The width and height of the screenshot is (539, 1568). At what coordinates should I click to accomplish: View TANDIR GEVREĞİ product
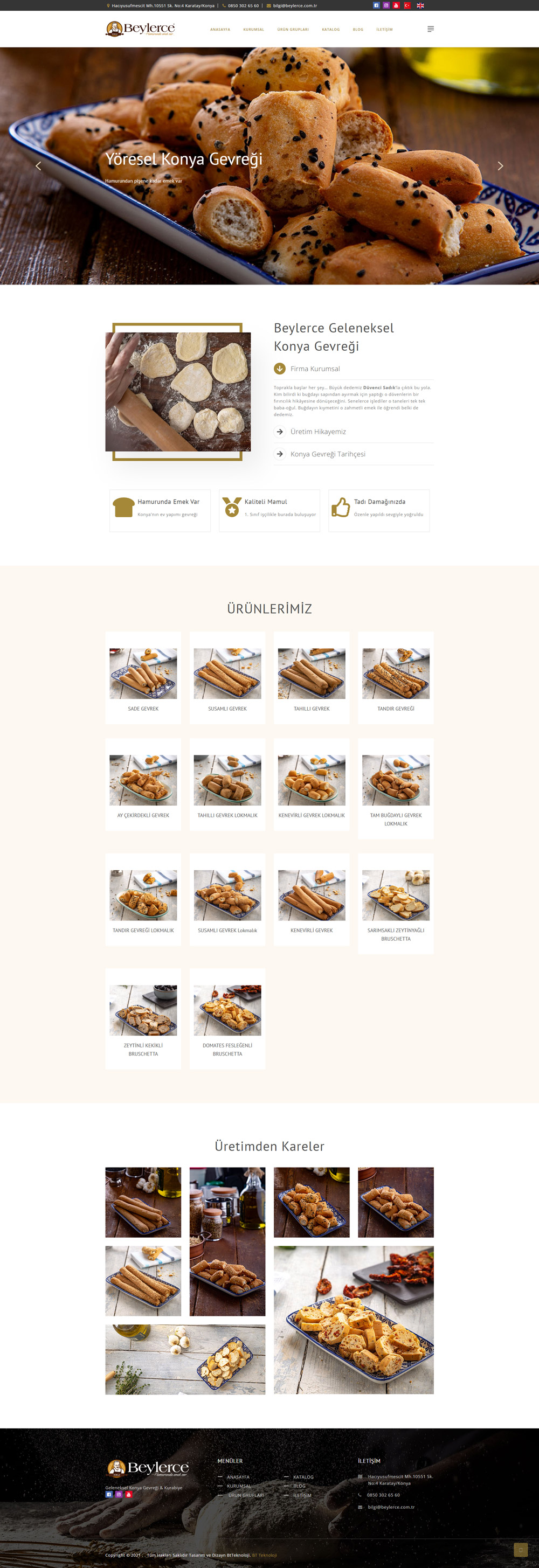click(x=395, y=677)
